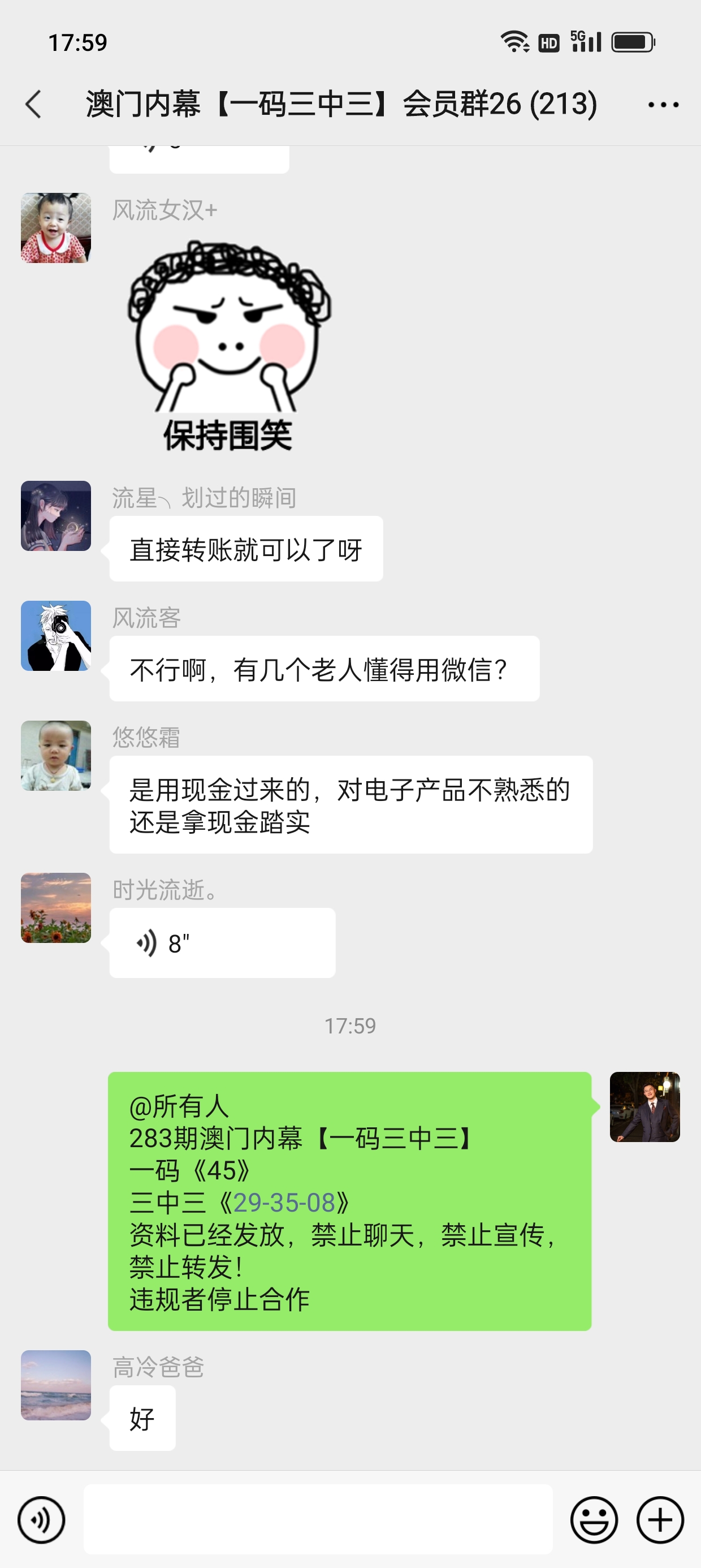Tap the 29-35-08 number link

coord(284,1203)
